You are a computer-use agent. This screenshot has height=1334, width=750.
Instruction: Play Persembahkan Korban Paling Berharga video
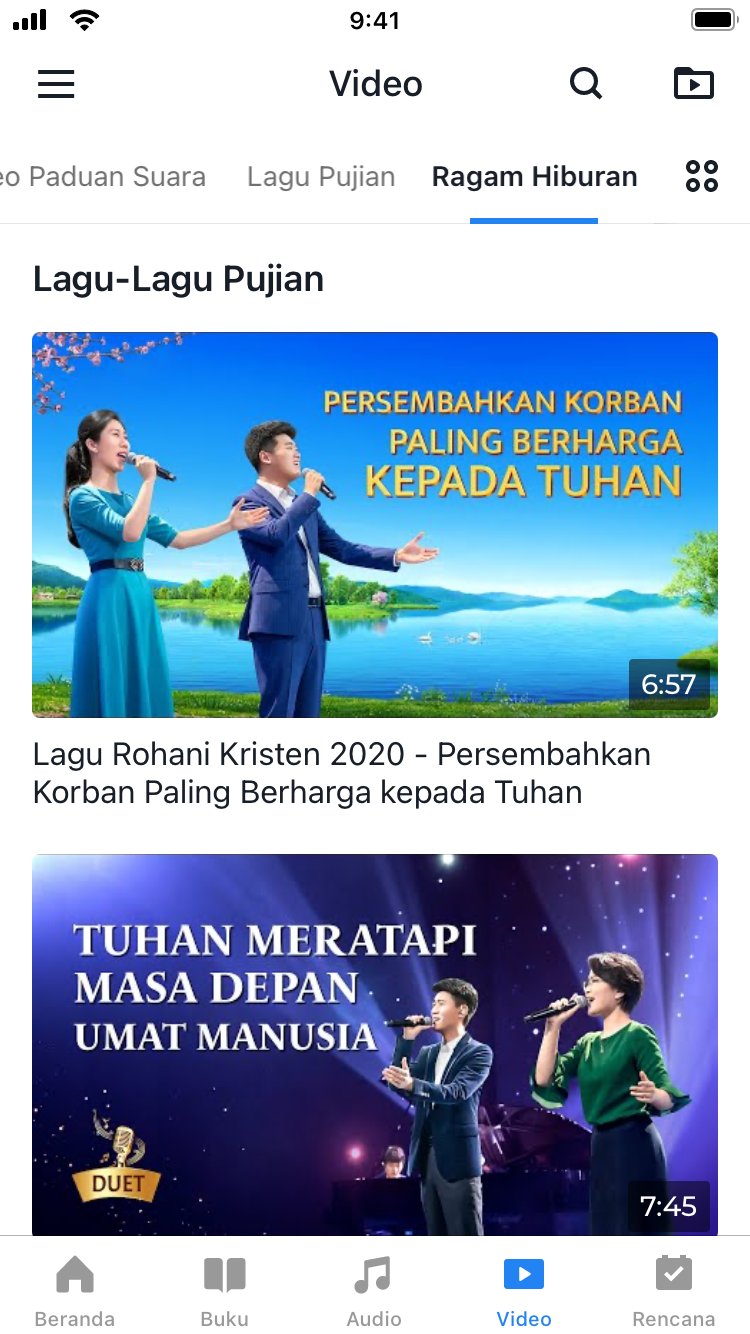(375, 524)
